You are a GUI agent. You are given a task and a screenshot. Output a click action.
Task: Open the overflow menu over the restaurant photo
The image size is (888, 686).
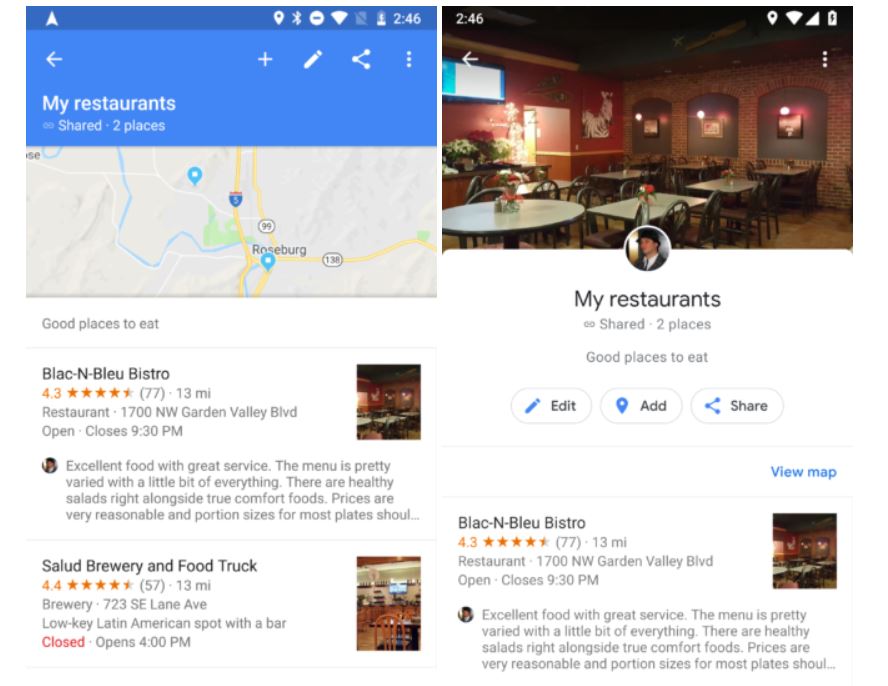824,59
